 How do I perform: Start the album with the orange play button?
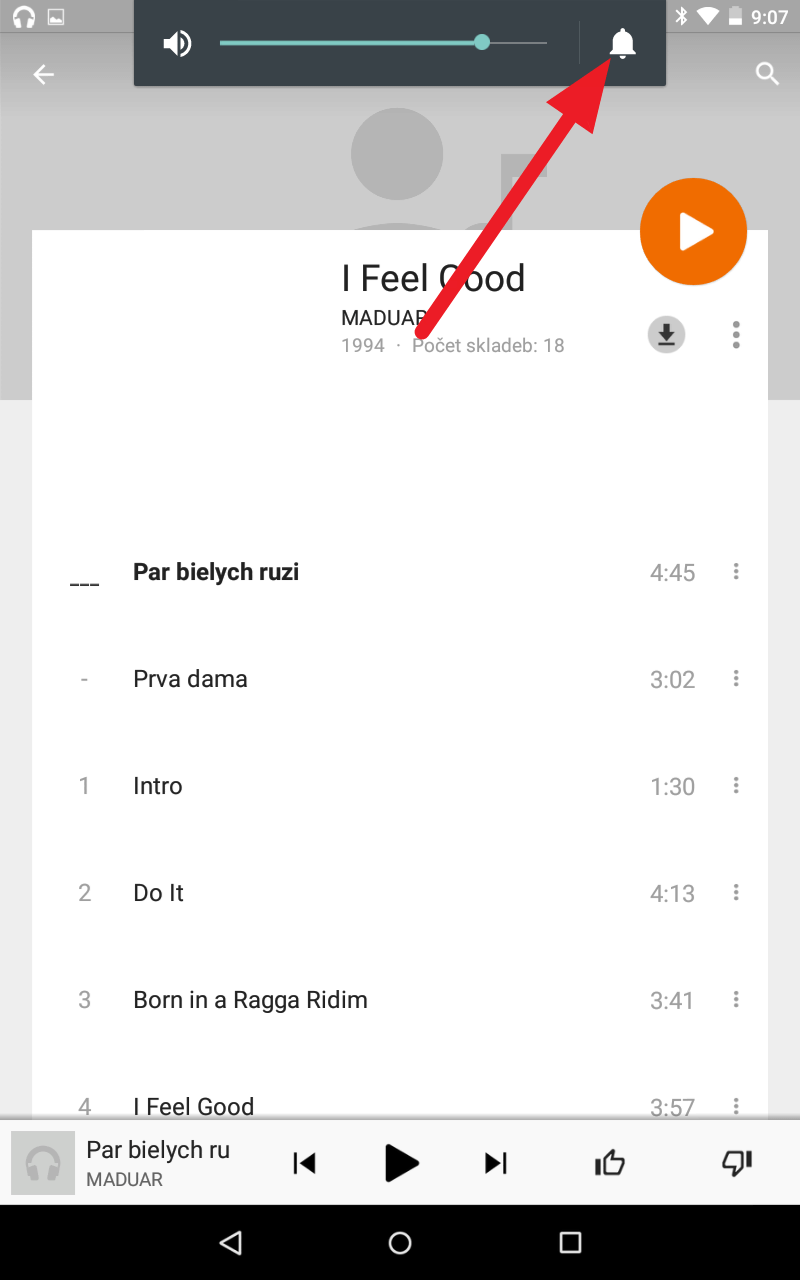pyautogui.click(x=693, y=232)
